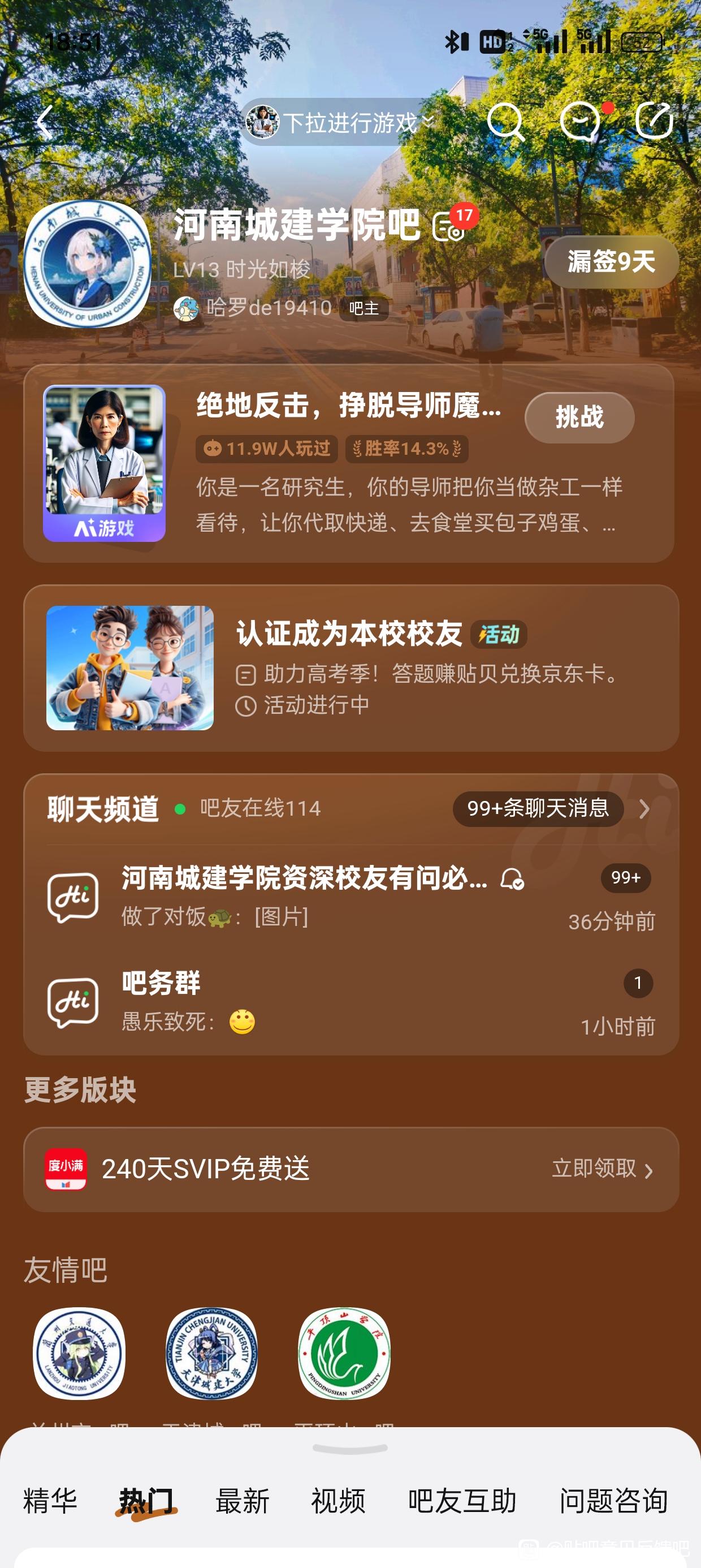Open the share icon in the header

click(x=654, y=121)
